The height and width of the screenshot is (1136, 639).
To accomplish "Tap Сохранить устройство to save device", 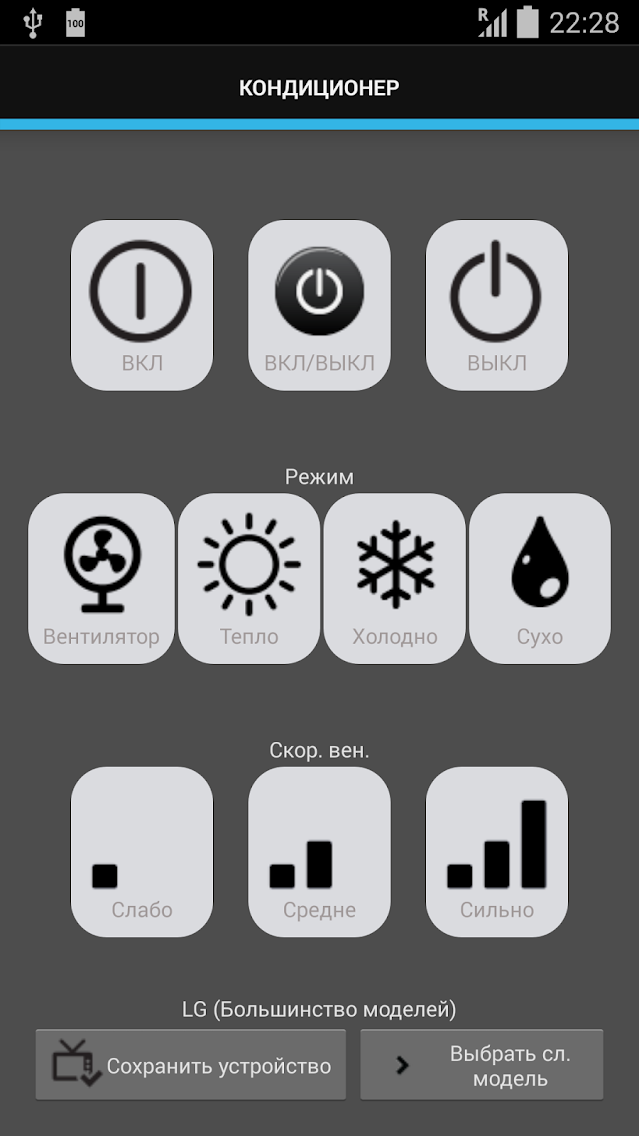I will [191, 1065].
